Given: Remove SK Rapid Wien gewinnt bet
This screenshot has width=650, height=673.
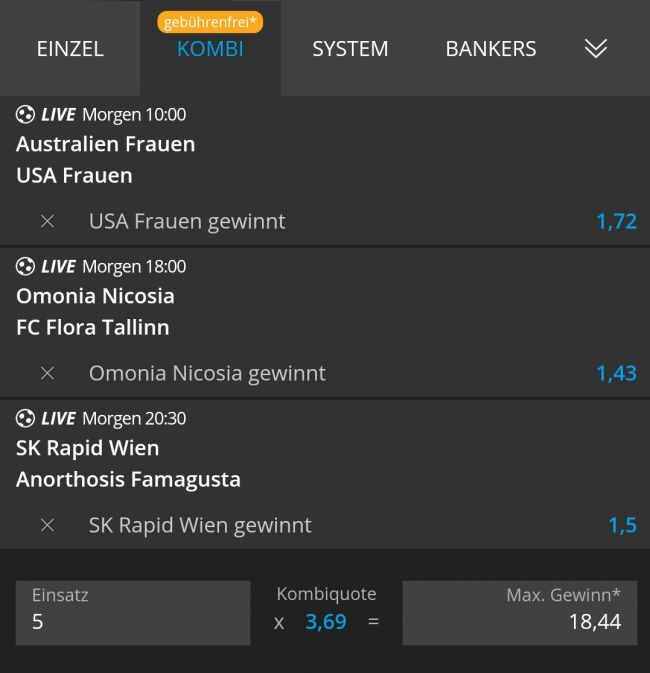Looking at the screenshot, I should [47, 526].
